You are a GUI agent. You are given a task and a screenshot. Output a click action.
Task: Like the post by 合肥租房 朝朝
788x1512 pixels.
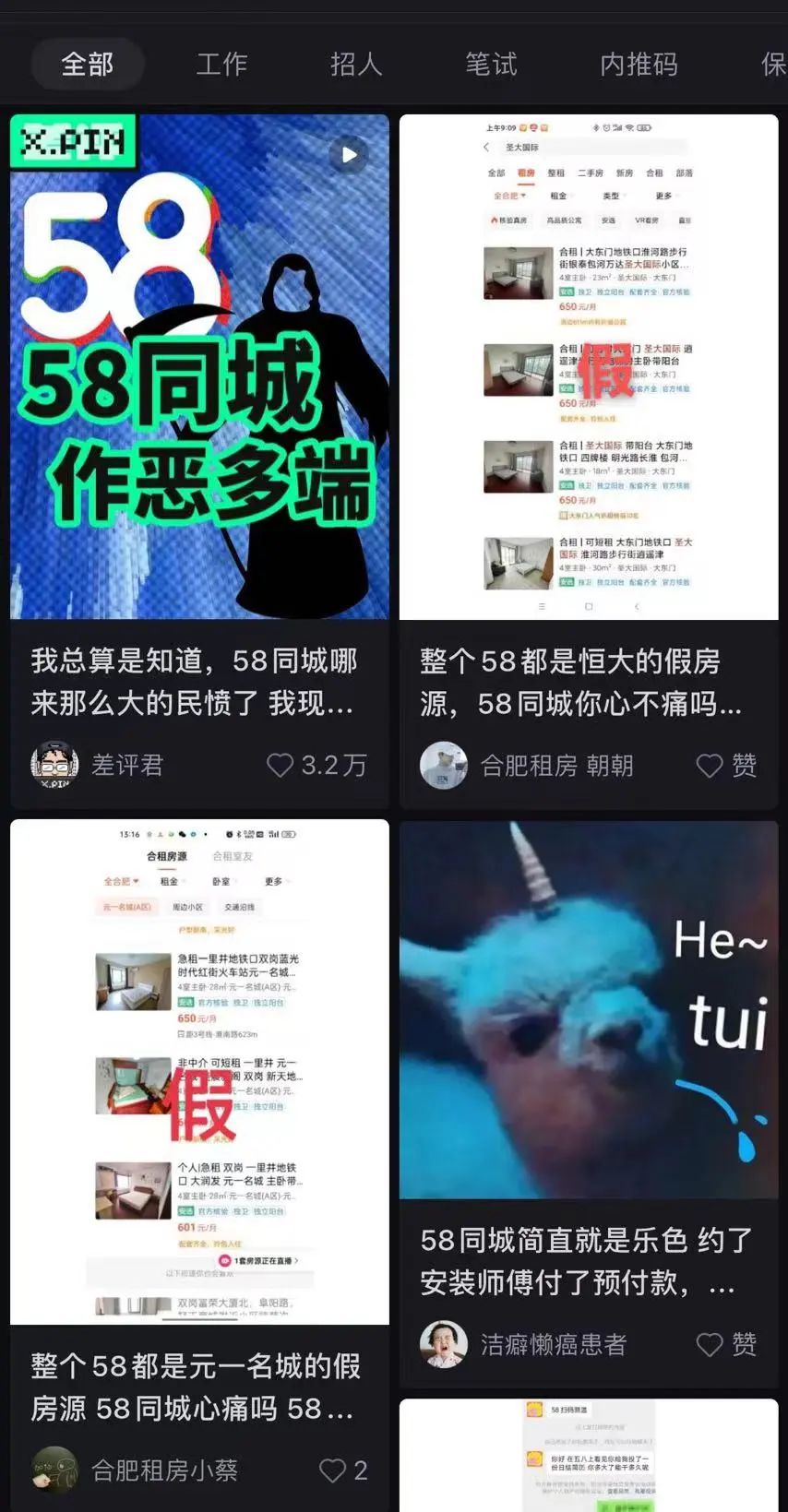(710, 765)
